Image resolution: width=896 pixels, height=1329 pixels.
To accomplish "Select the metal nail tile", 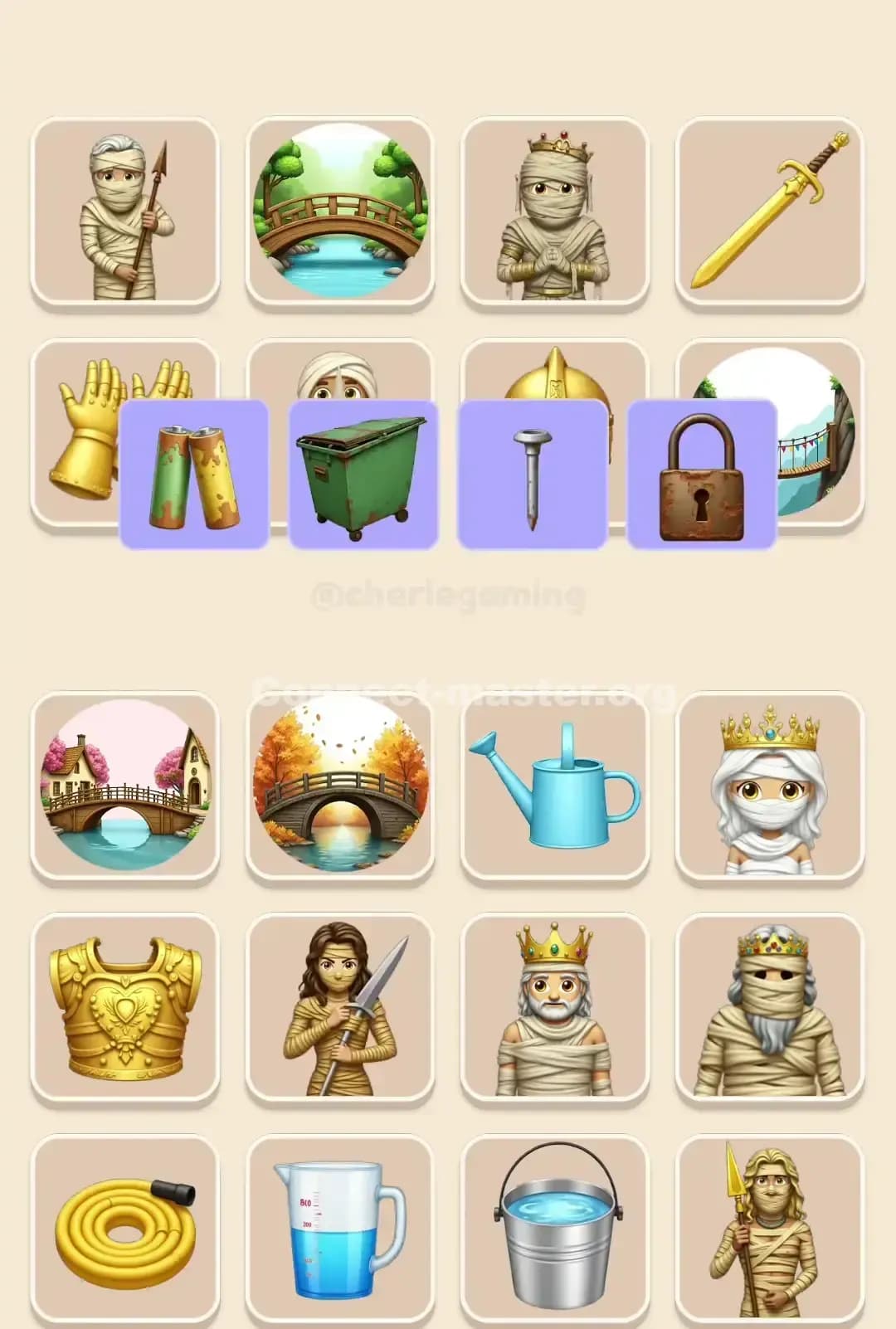I will coord(531,473).
